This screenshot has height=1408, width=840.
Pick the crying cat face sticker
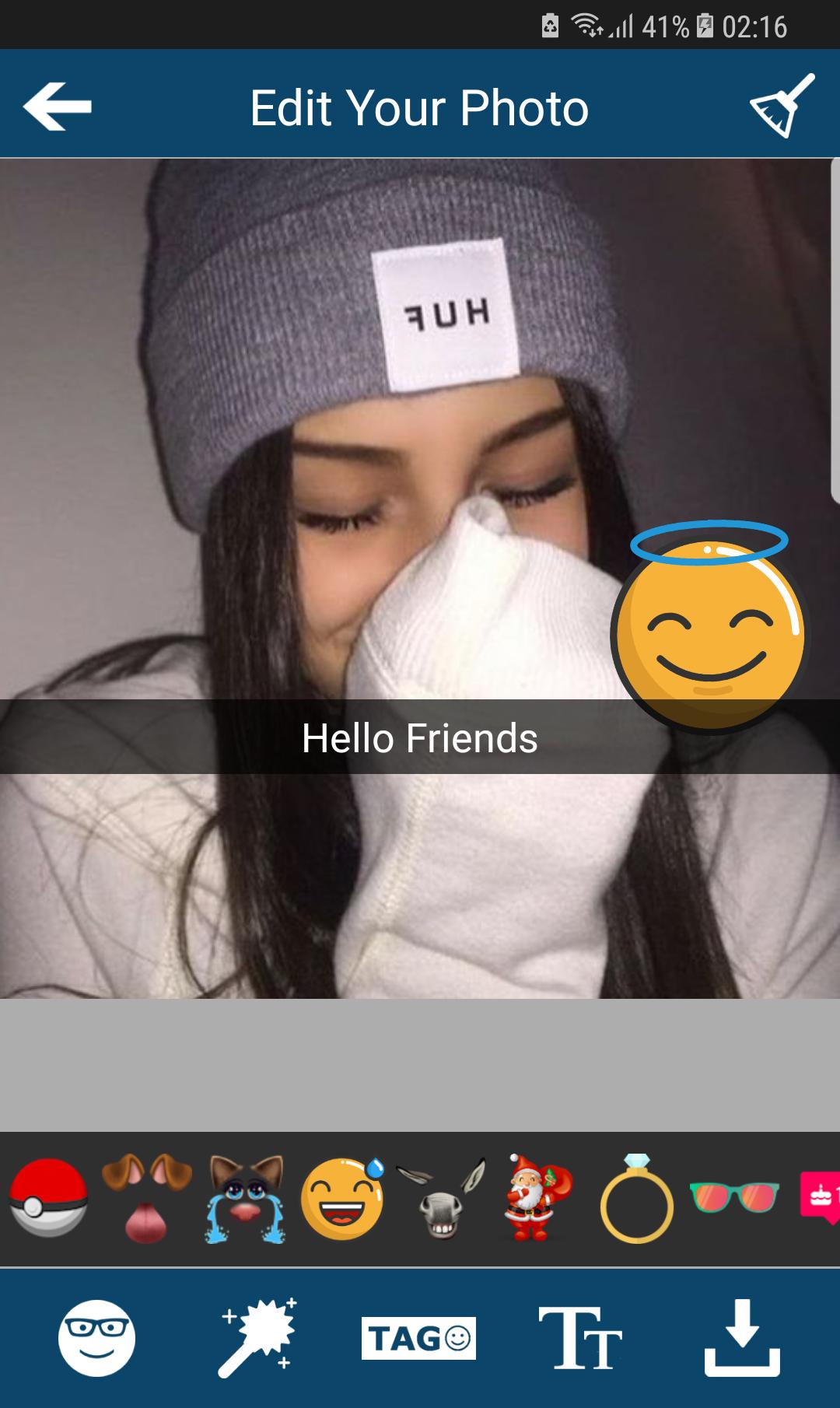[246, 1198]
